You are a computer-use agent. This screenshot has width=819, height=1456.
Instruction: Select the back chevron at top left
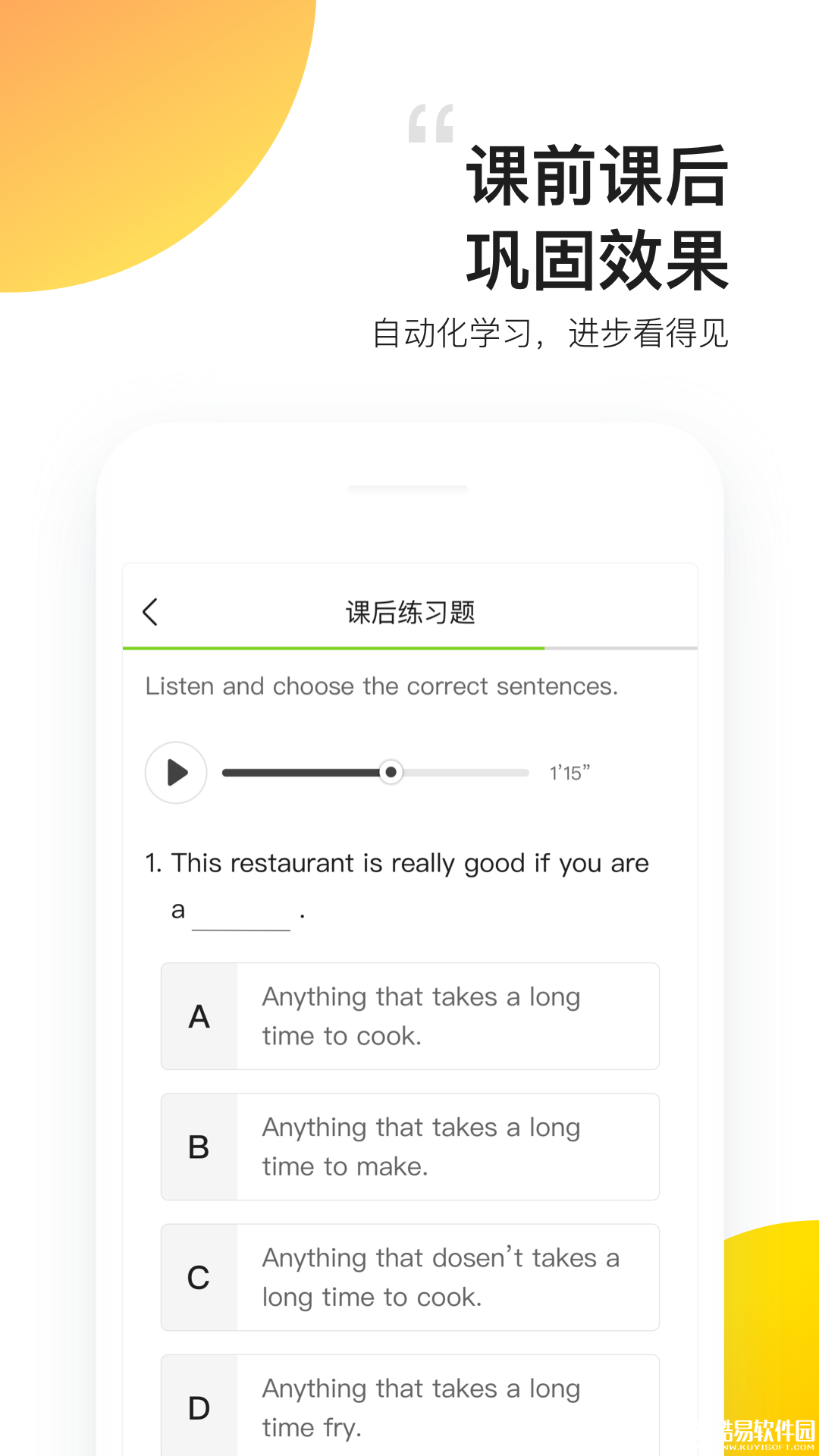150,610
